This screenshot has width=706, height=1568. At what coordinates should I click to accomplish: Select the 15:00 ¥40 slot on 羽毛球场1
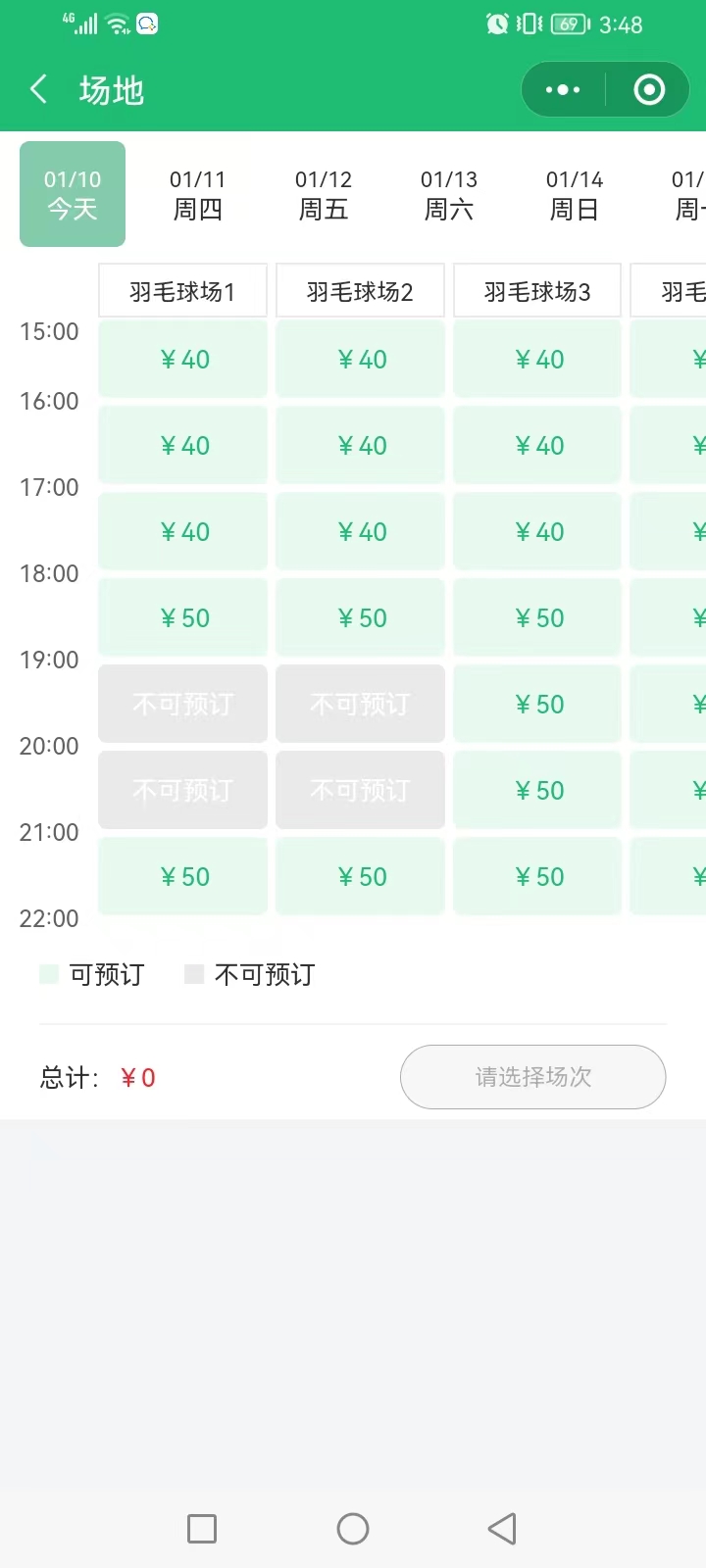click(182, 359)
